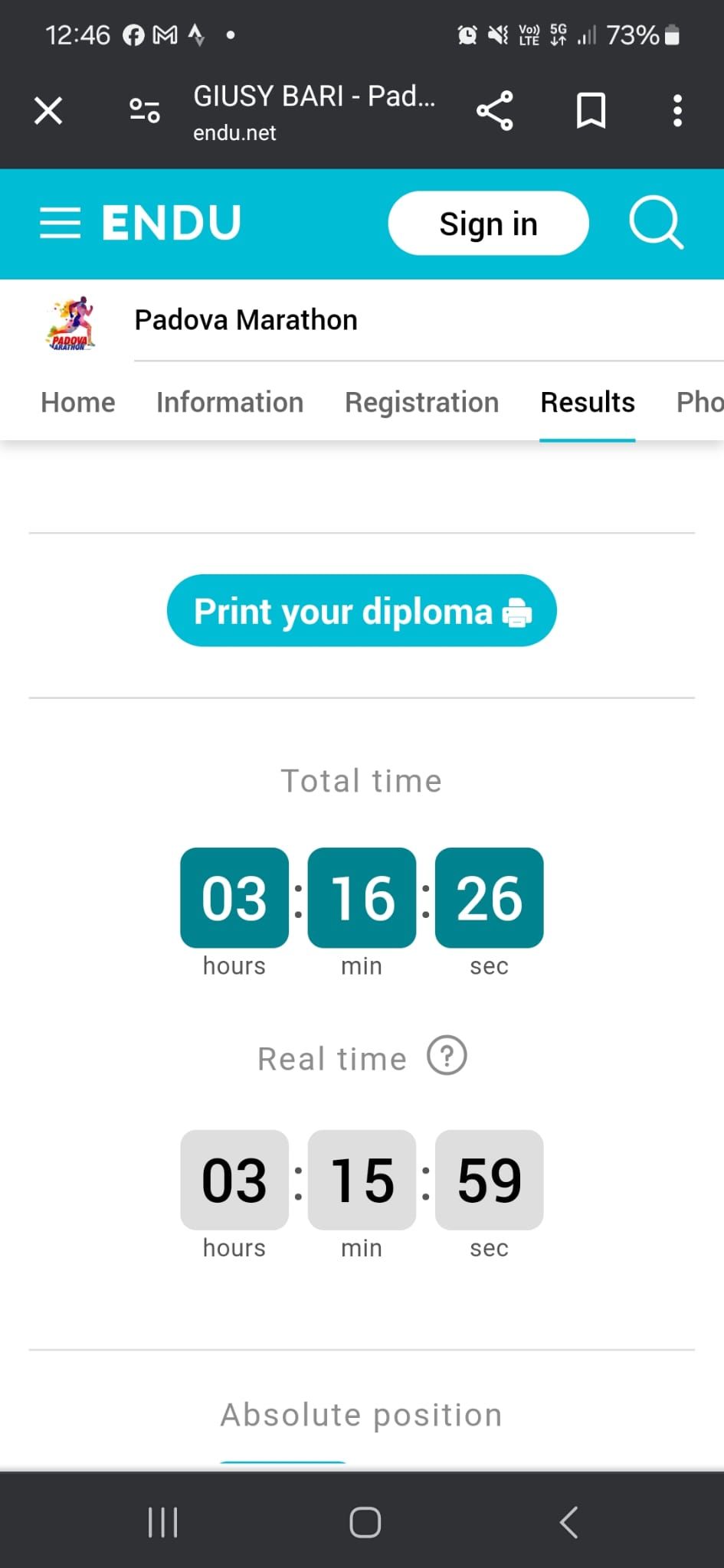This screenshot has width=724, height=1568.
Task: Open the browser overflow menu
Action: point(677,111)
